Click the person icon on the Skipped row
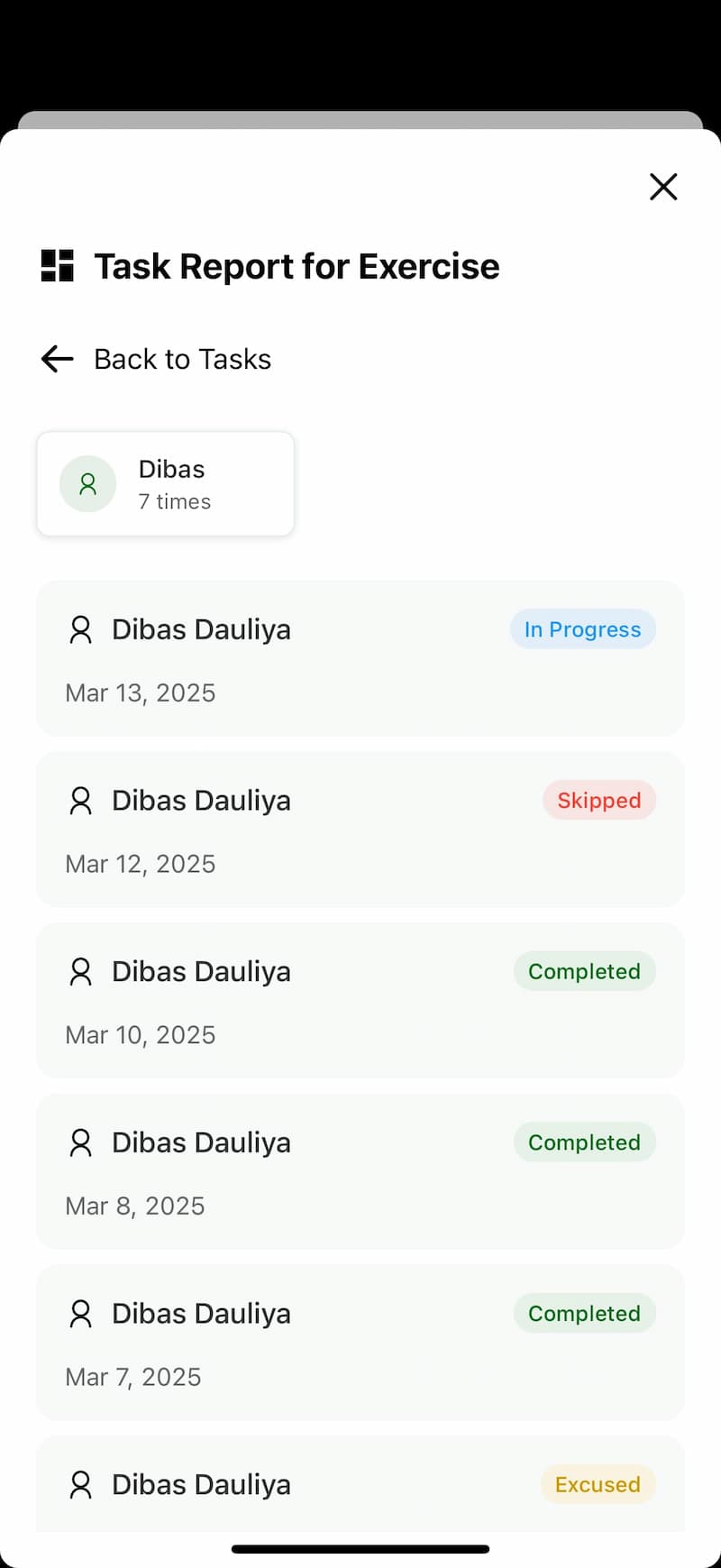 80,800
